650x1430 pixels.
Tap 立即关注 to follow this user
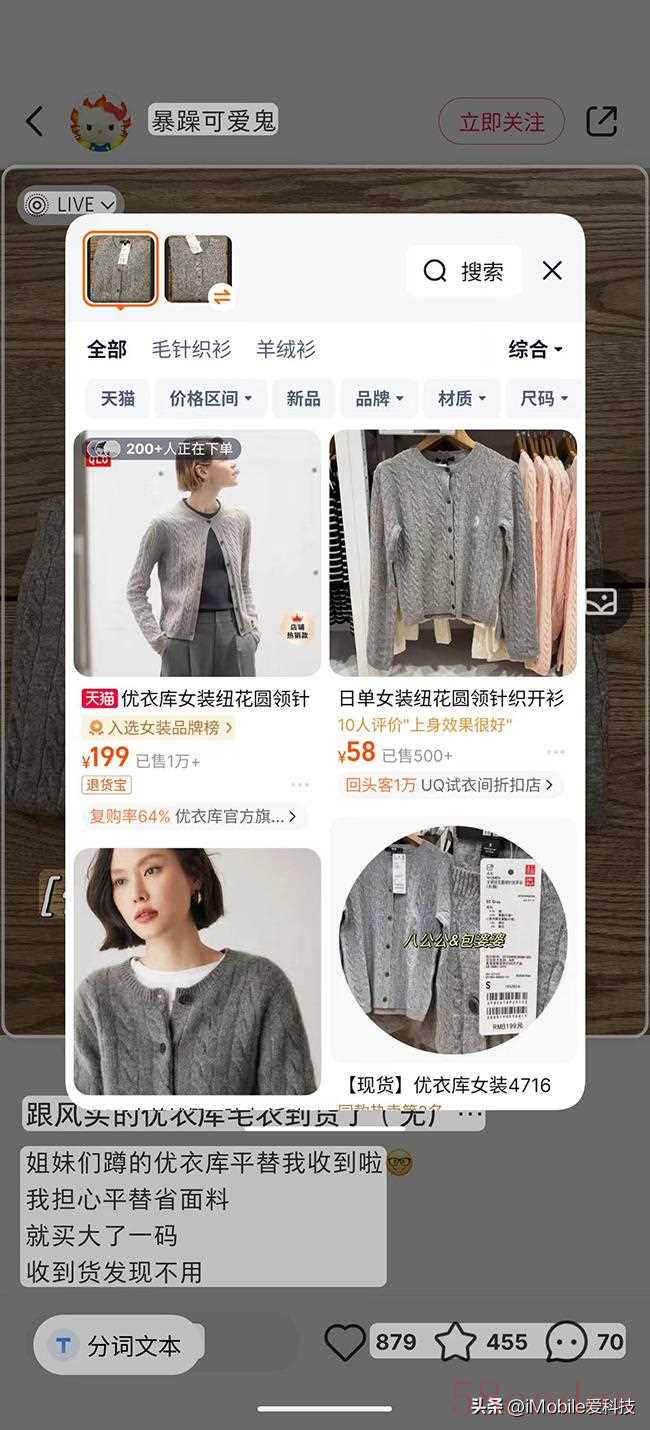tap(501, 122)
